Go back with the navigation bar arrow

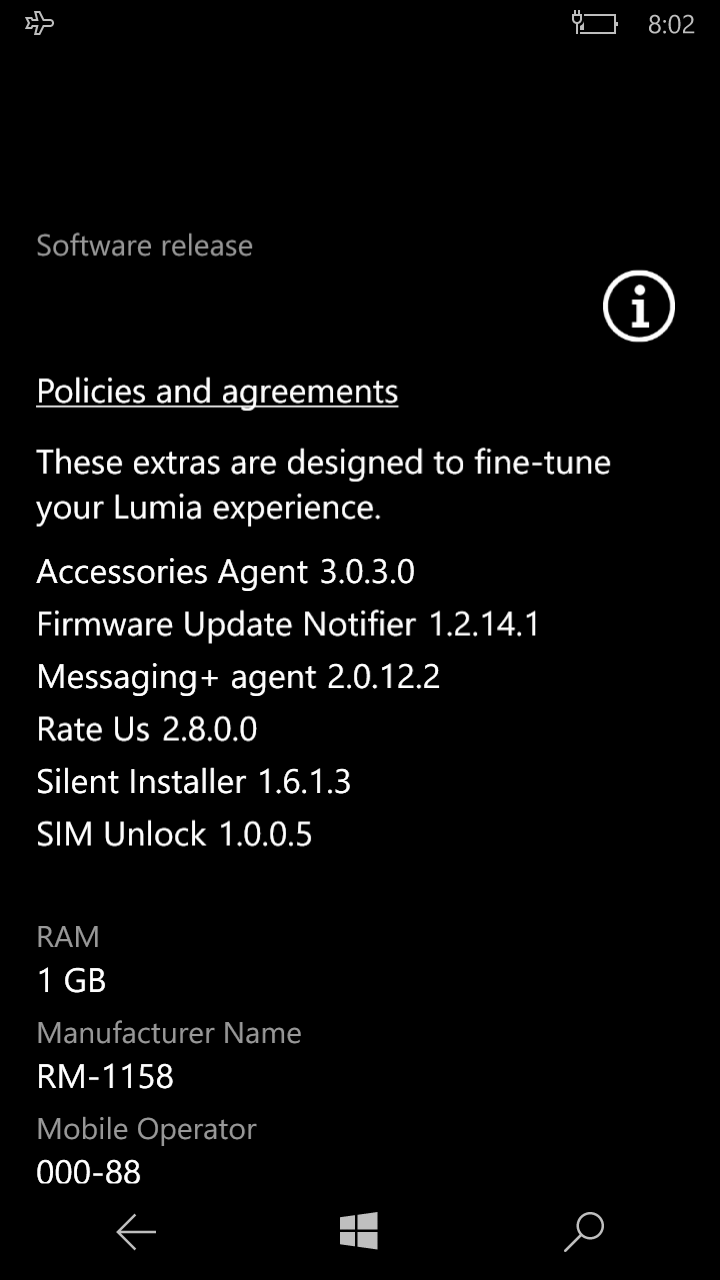[x=136, y=1232]
